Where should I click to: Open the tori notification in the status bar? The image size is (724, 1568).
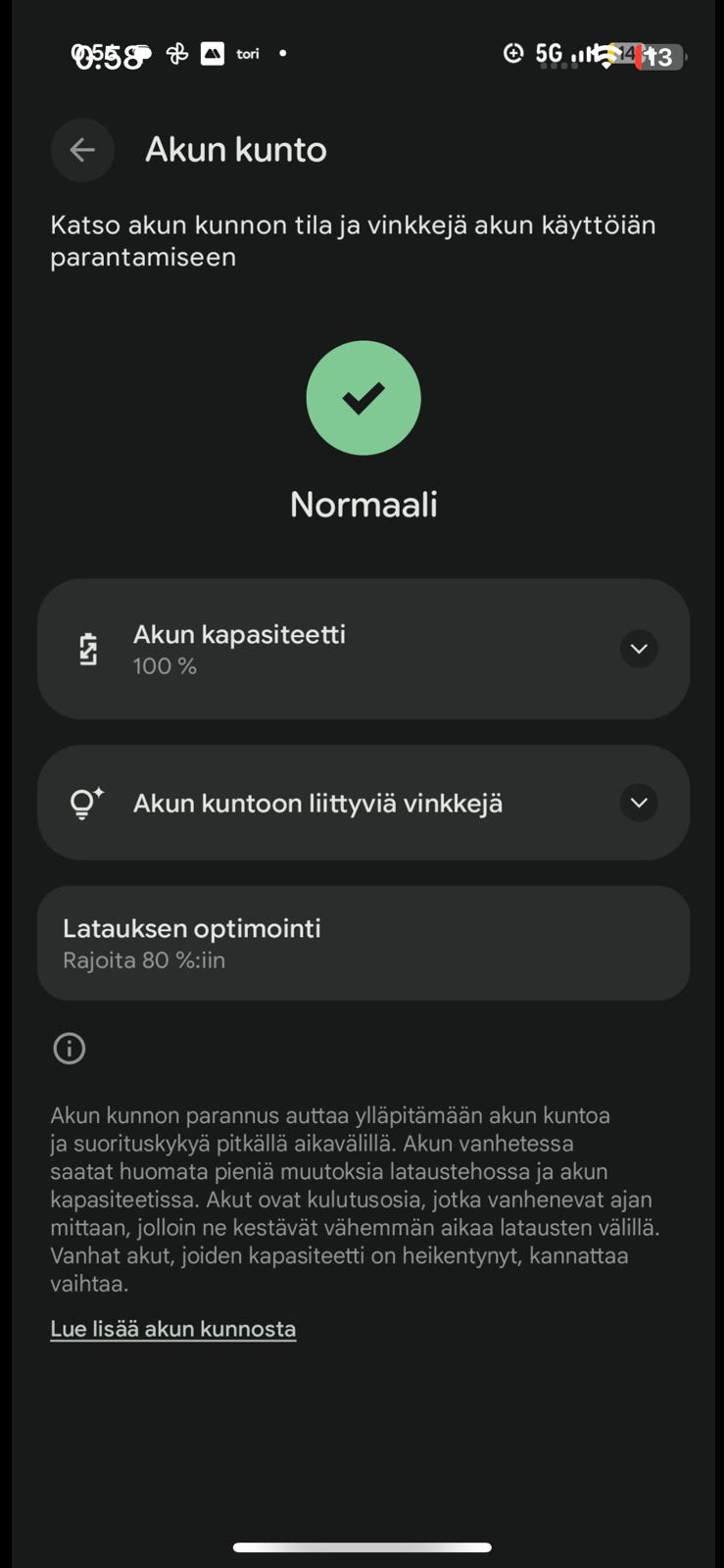pyautogui.click(x=247, y=54)
